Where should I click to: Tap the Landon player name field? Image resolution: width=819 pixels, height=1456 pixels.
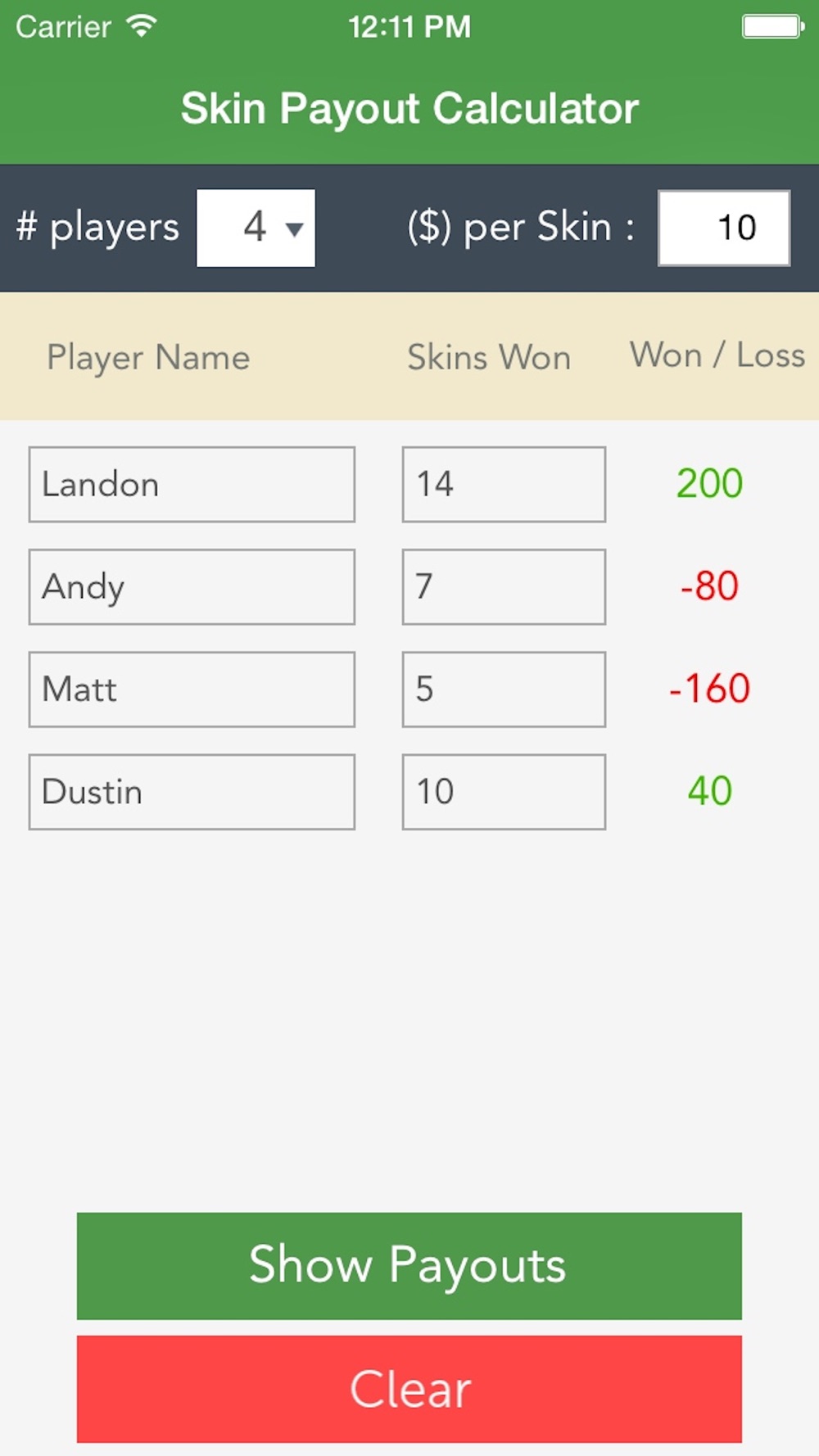pyautogui.click(x=192, y=484)
